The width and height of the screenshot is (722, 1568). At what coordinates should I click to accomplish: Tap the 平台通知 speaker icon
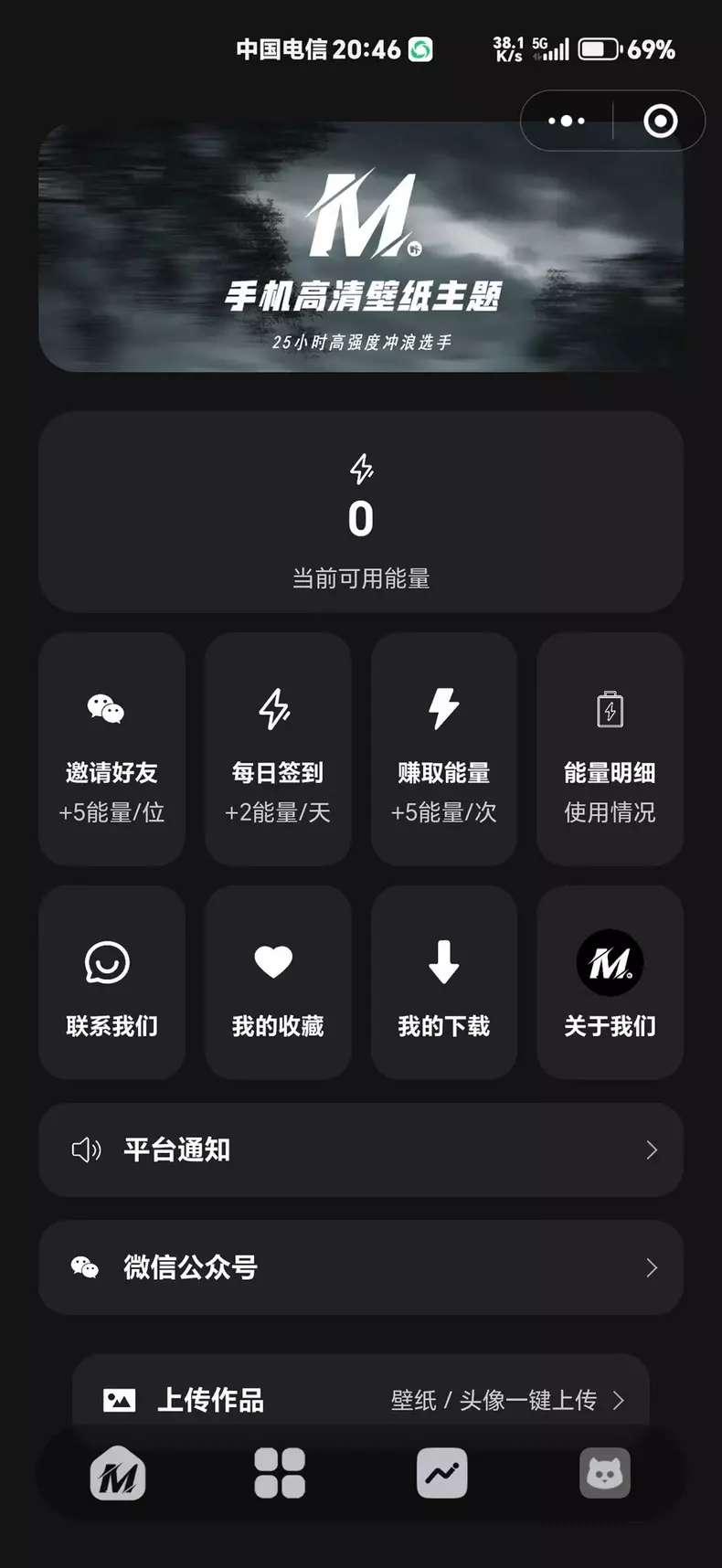[85, 1150]
